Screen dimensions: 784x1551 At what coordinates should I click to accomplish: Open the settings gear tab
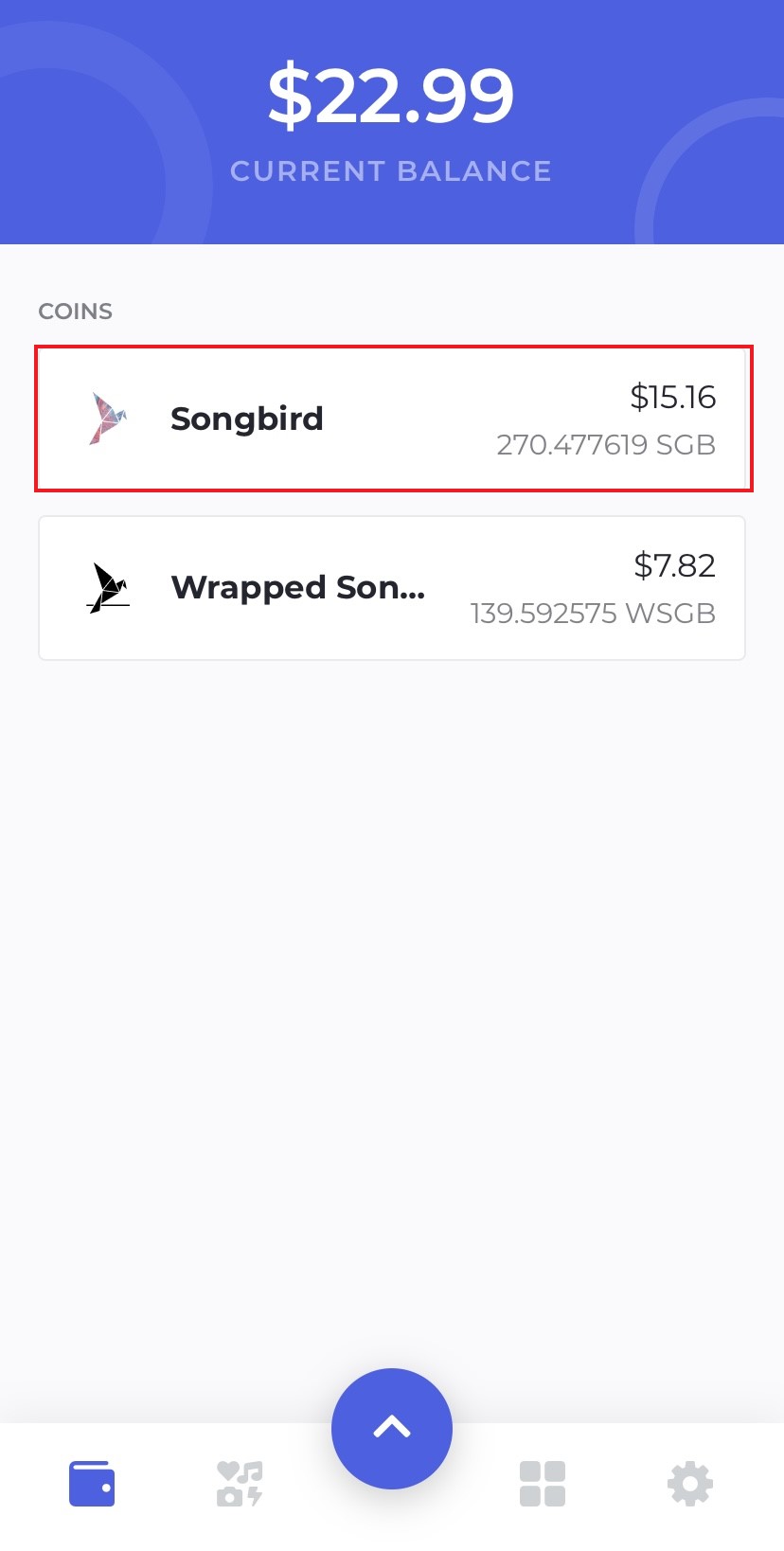(x=690, y=1483)
